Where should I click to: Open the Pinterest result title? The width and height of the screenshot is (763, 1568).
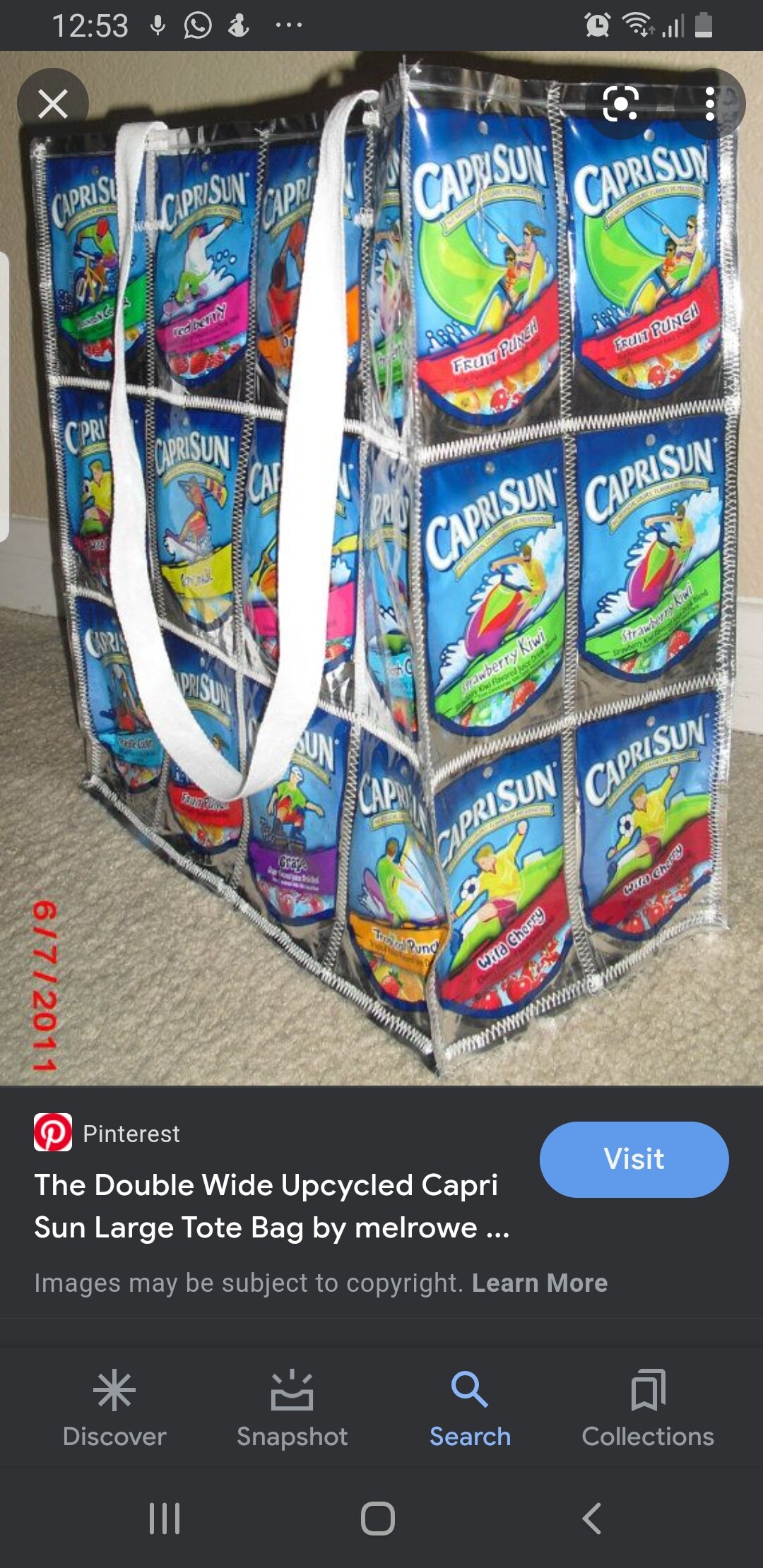[272, 1206]
